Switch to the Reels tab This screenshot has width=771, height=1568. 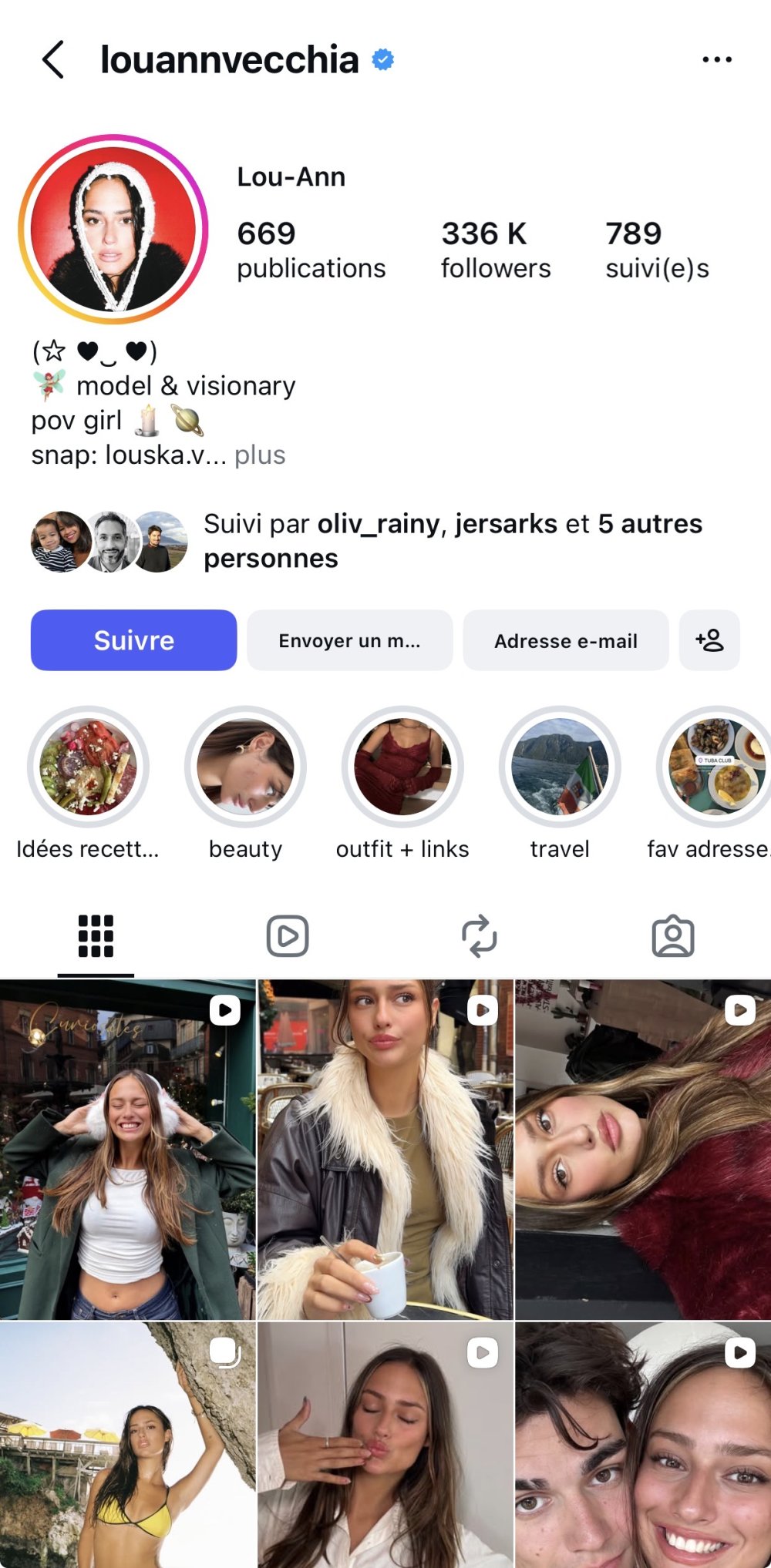click(x=288, y=936)
